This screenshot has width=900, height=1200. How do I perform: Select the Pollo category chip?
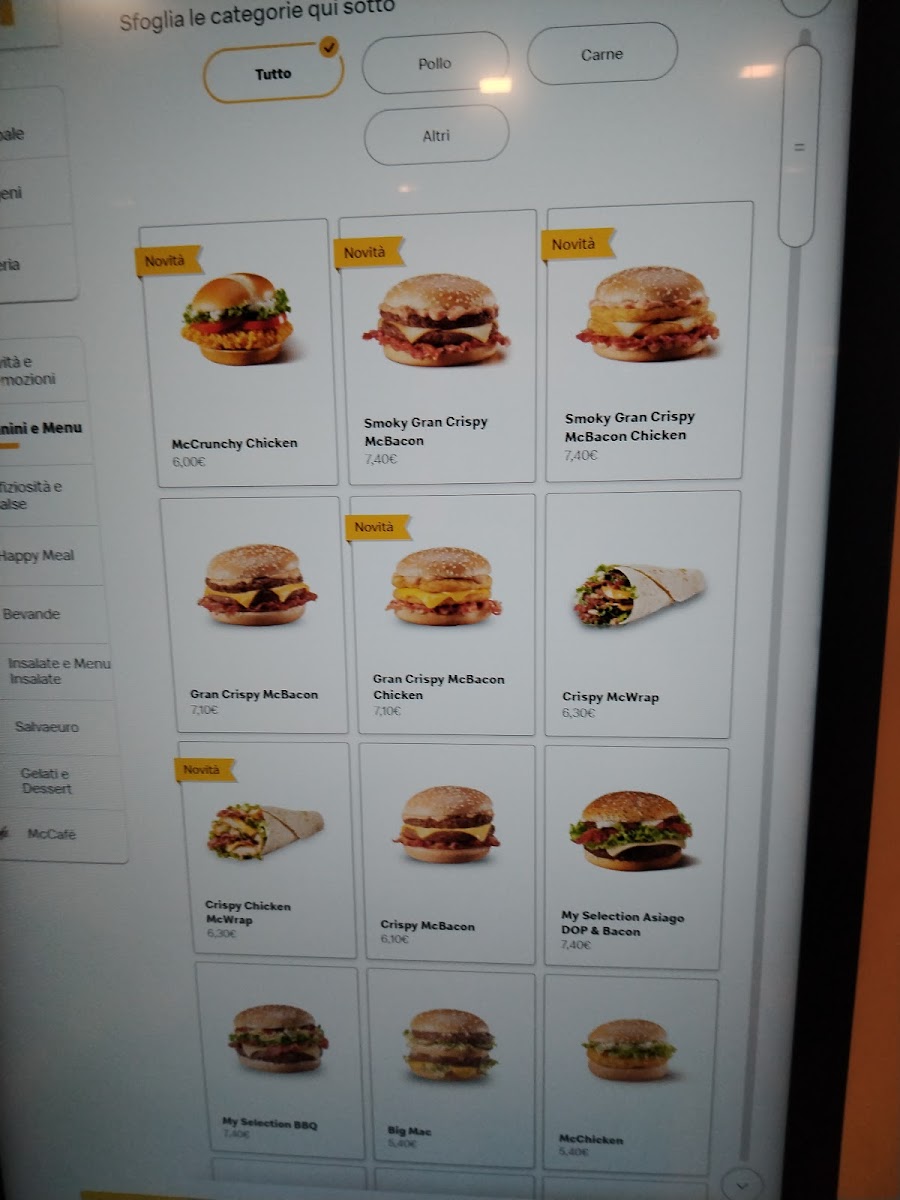point(435,64)
